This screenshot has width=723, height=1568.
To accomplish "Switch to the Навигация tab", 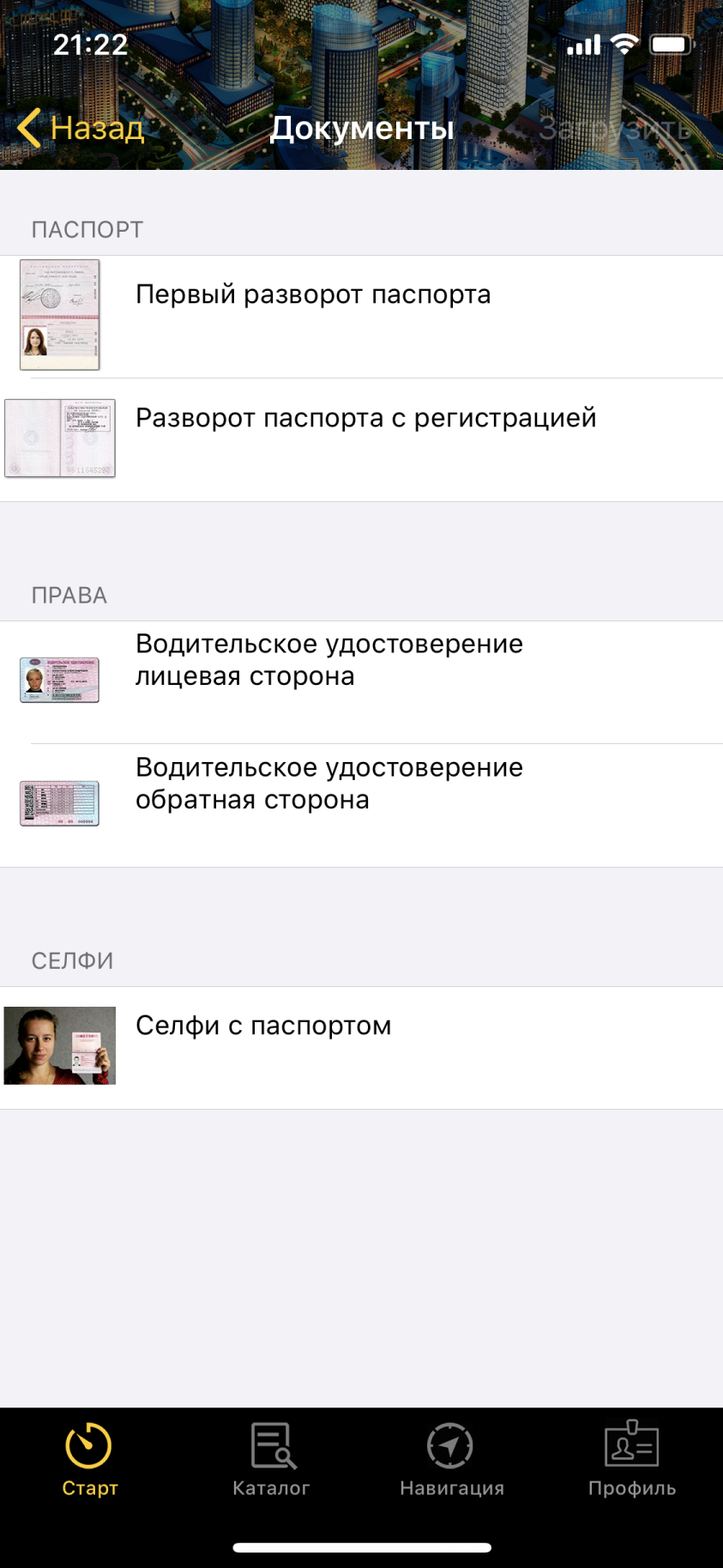I will coord(452,1460).
